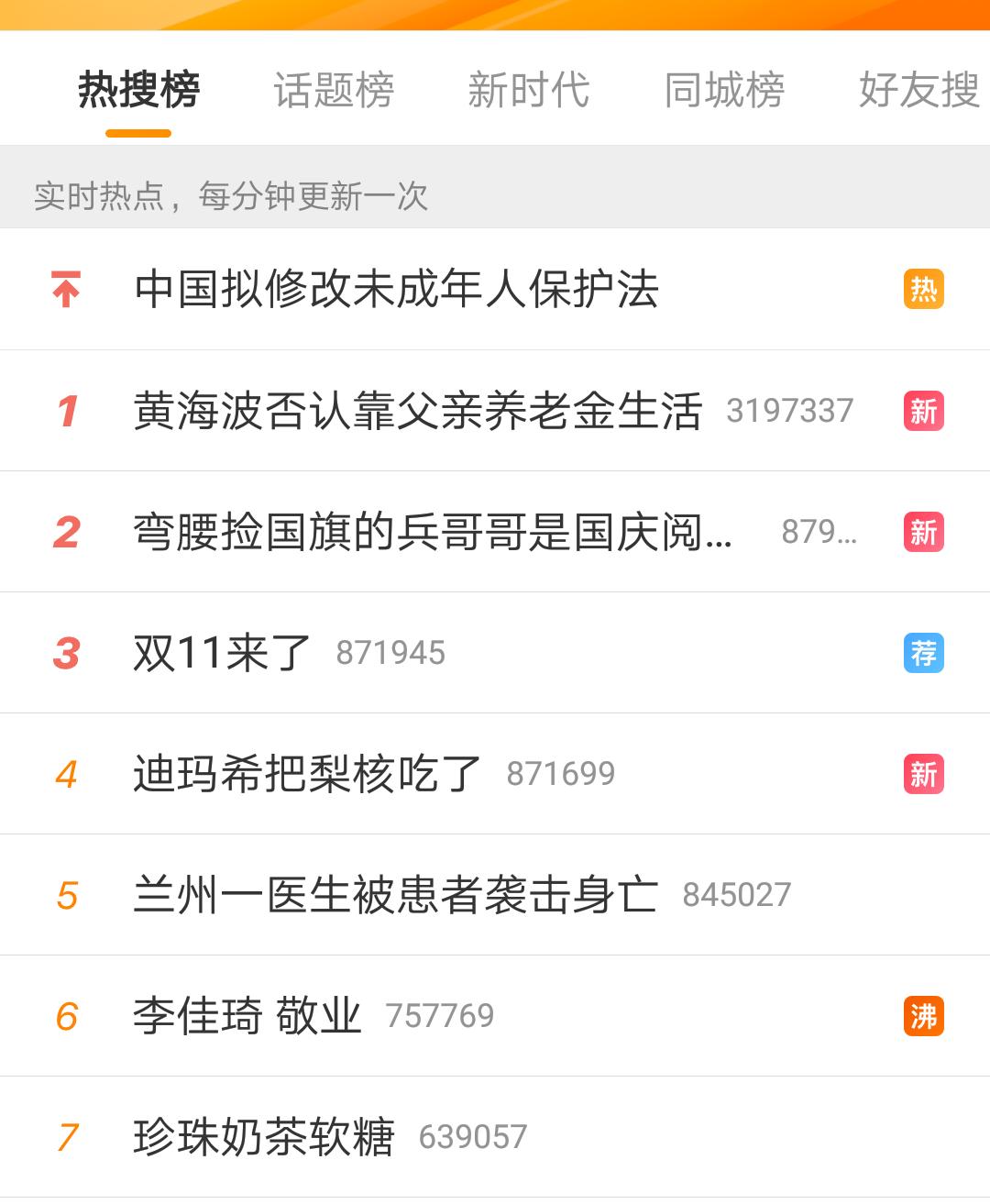
Task: Click the 新 badge beside 黄海波 topic
Action: click(x=923, y=410)
